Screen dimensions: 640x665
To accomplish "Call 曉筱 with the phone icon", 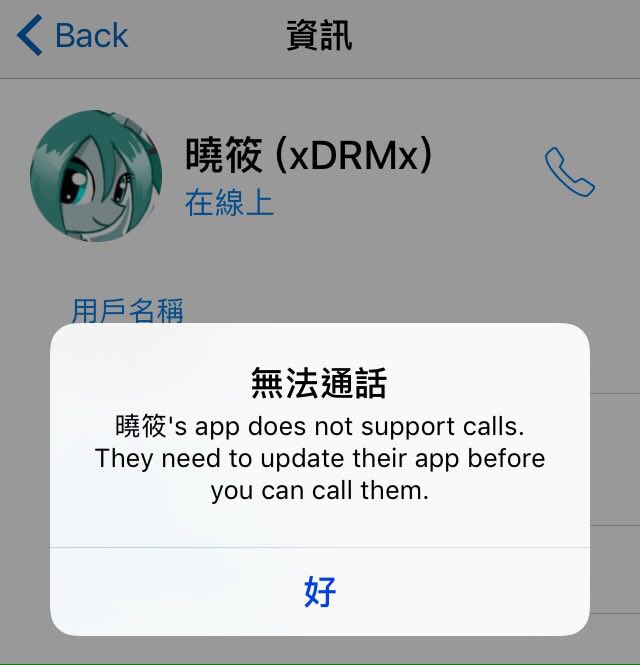I will [569, 172].
